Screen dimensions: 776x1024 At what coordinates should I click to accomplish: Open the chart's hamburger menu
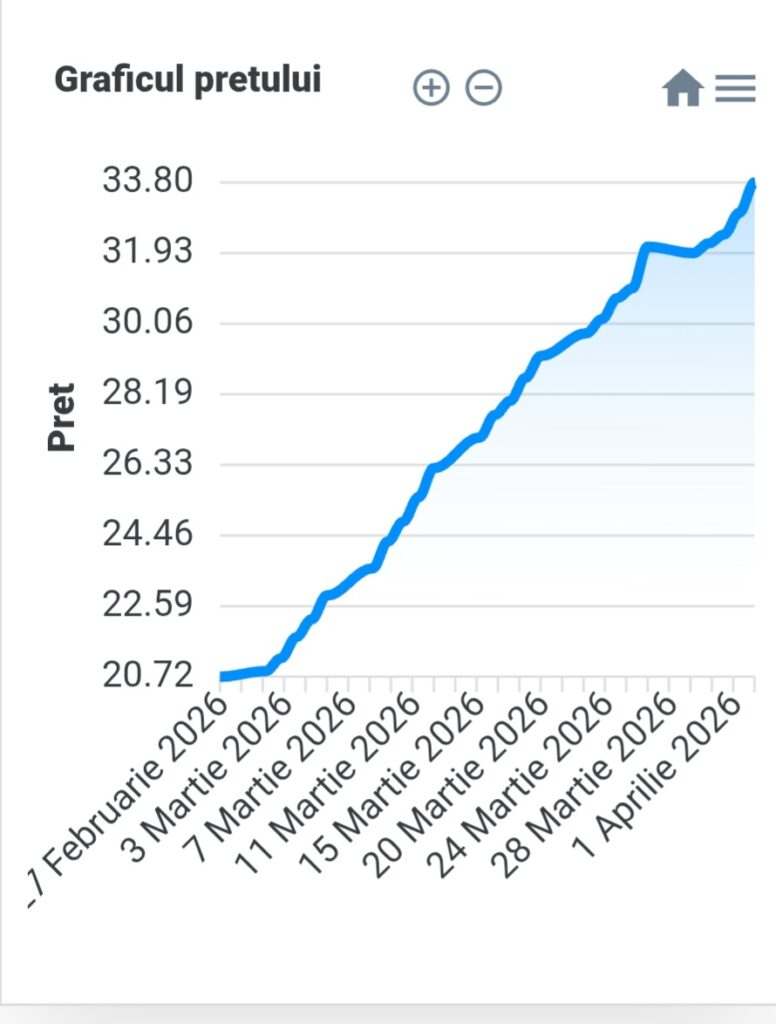[735, 89]
